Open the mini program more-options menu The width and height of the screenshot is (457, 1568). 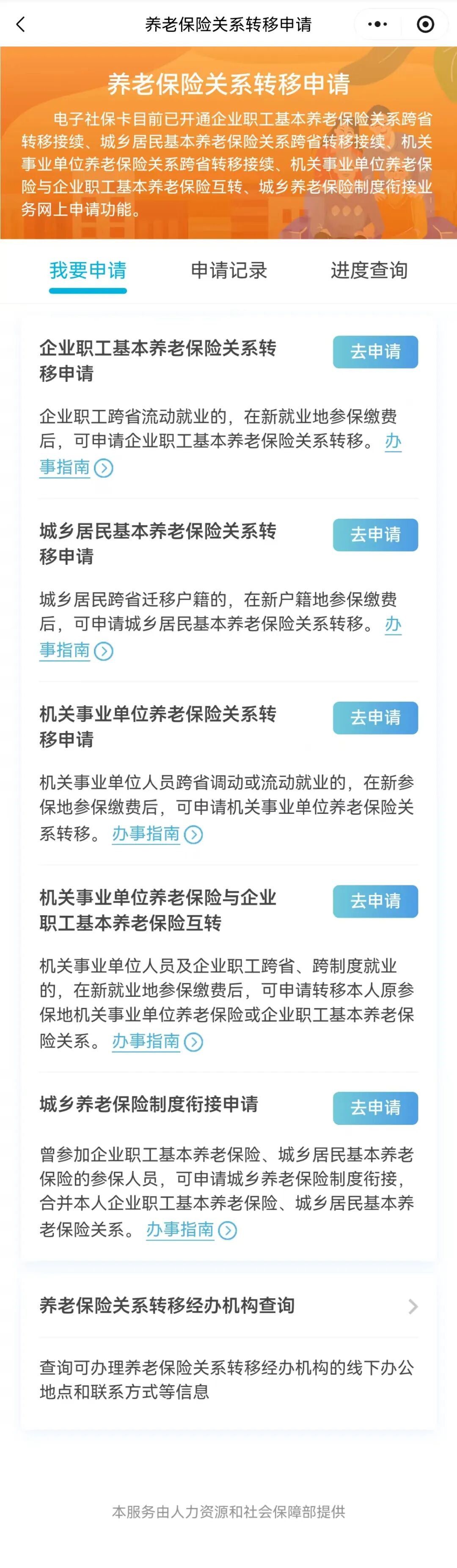[377, 25]
